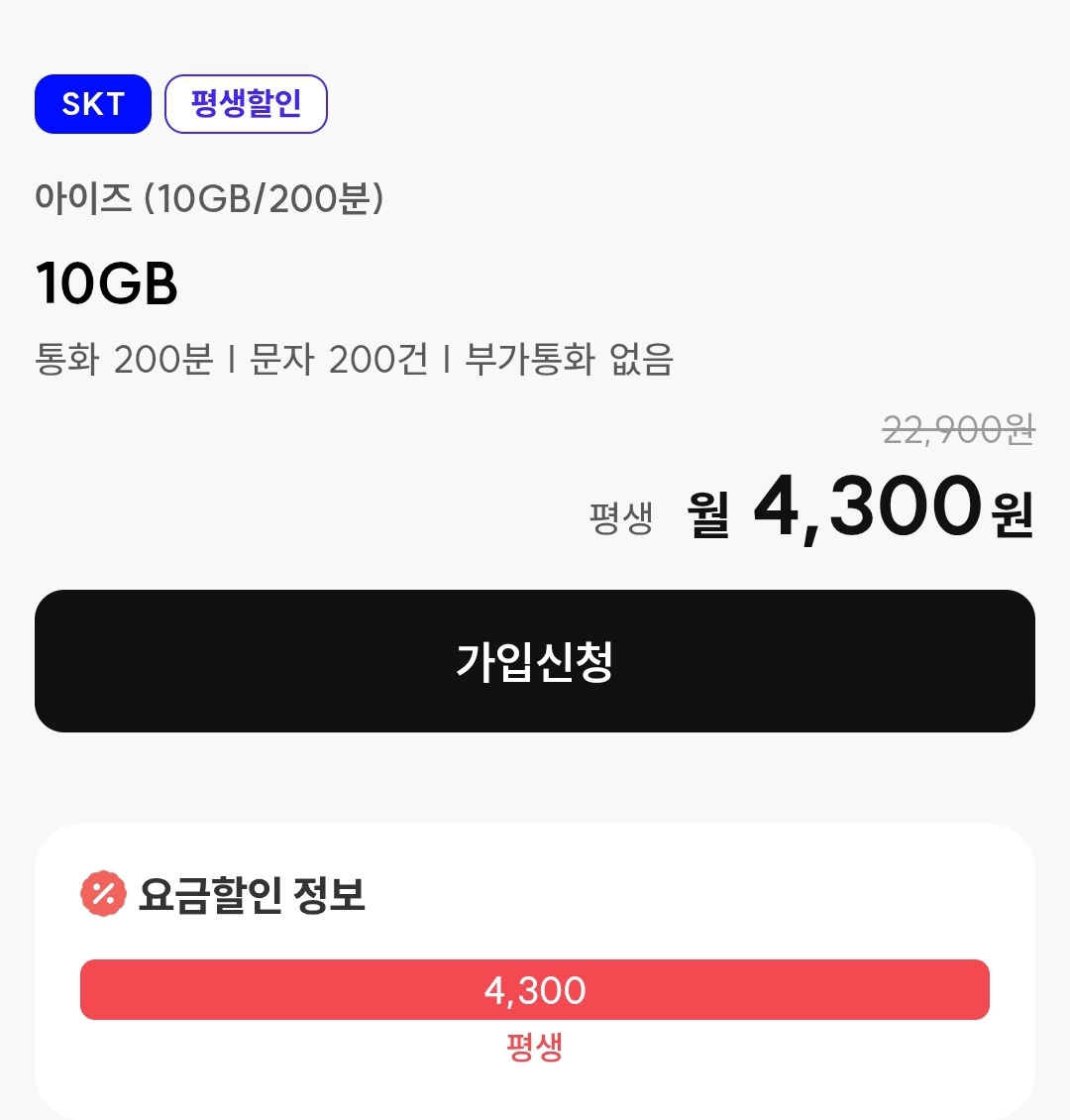Click the 가입신청 signup button
Screen dimensions: 1070x1120
click(x=535, y=659)
